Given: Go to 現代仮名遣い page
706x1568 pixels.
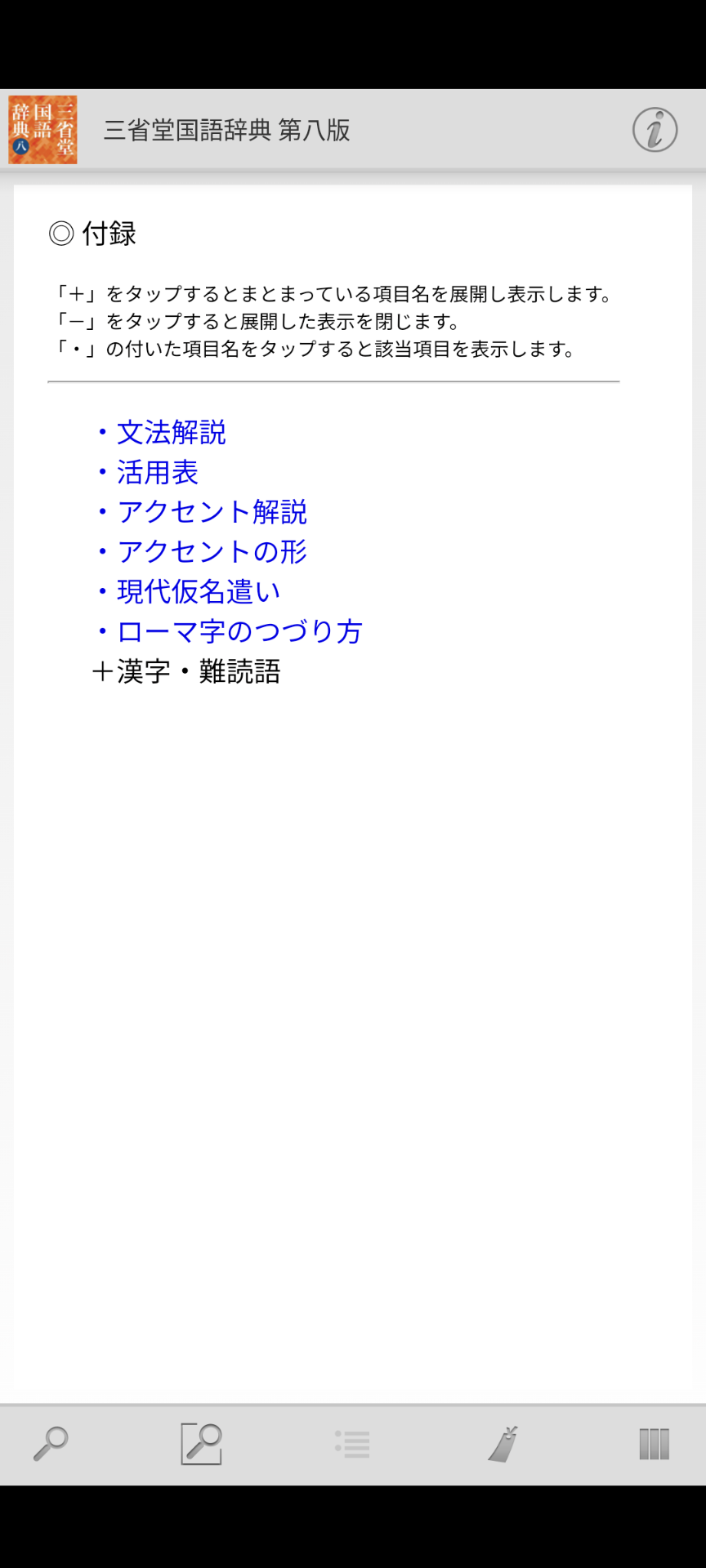Looking at the screenshot, I should (198, 592).
